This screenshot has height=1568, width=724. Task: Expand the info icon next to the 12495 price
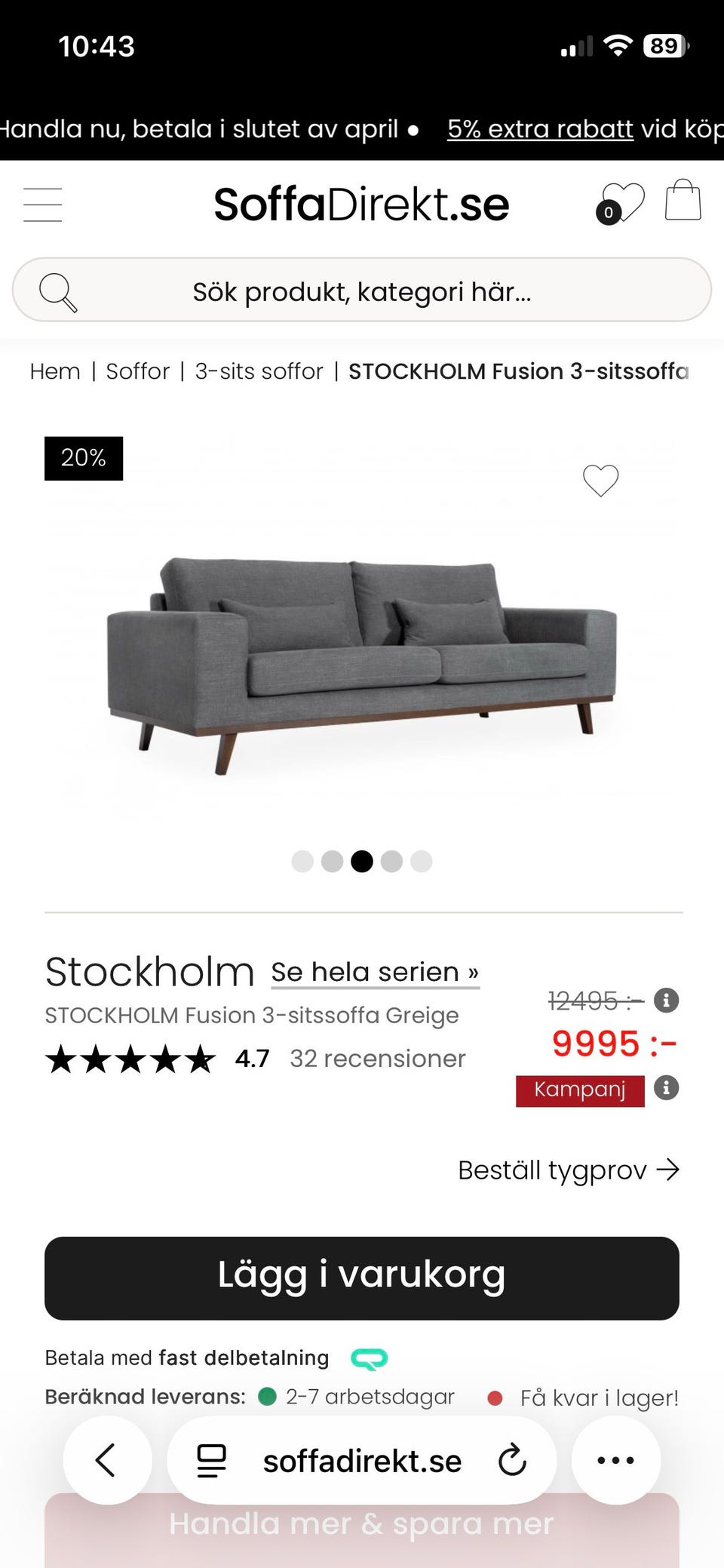(665, 1001)
